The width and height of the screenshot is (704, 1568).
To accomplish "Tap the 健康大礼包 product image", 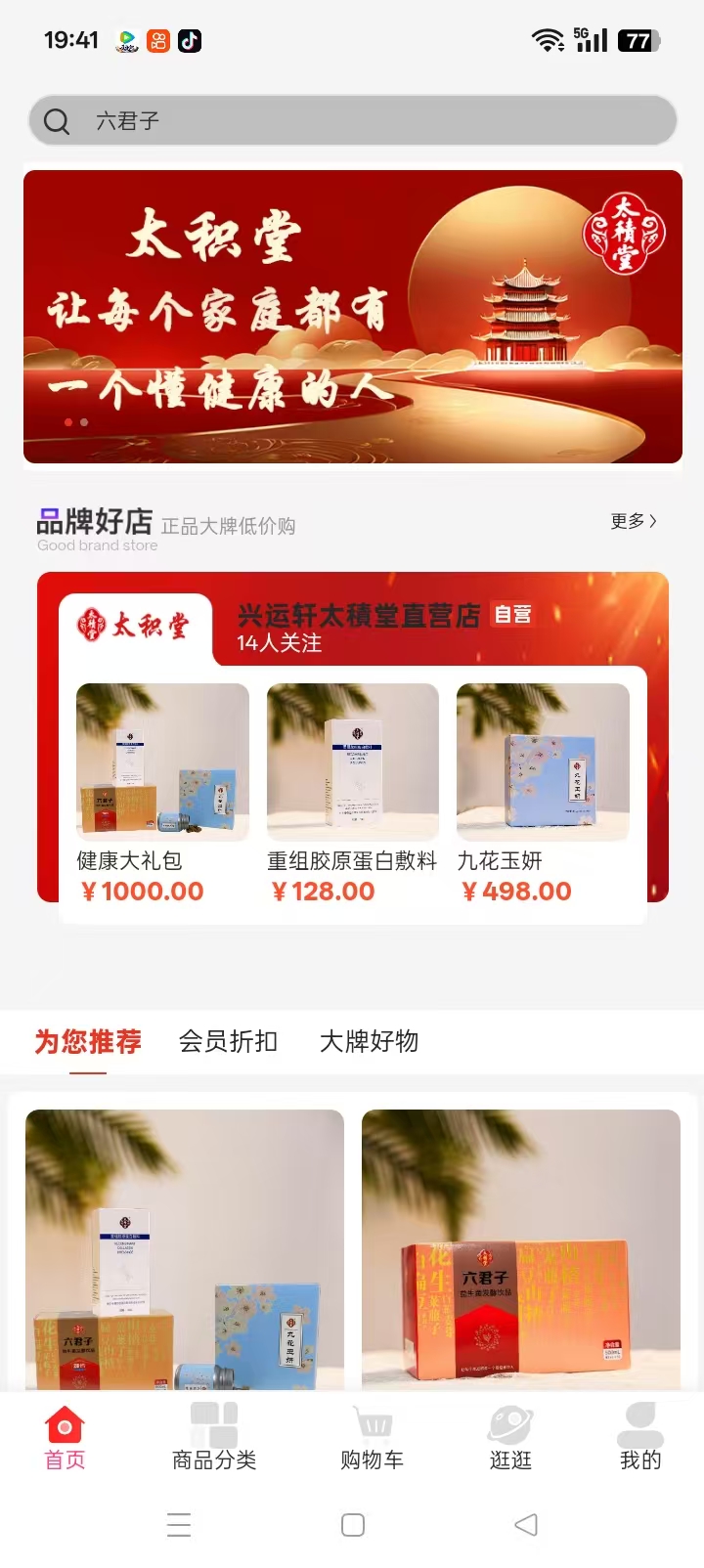I will [x=162, y=762].
